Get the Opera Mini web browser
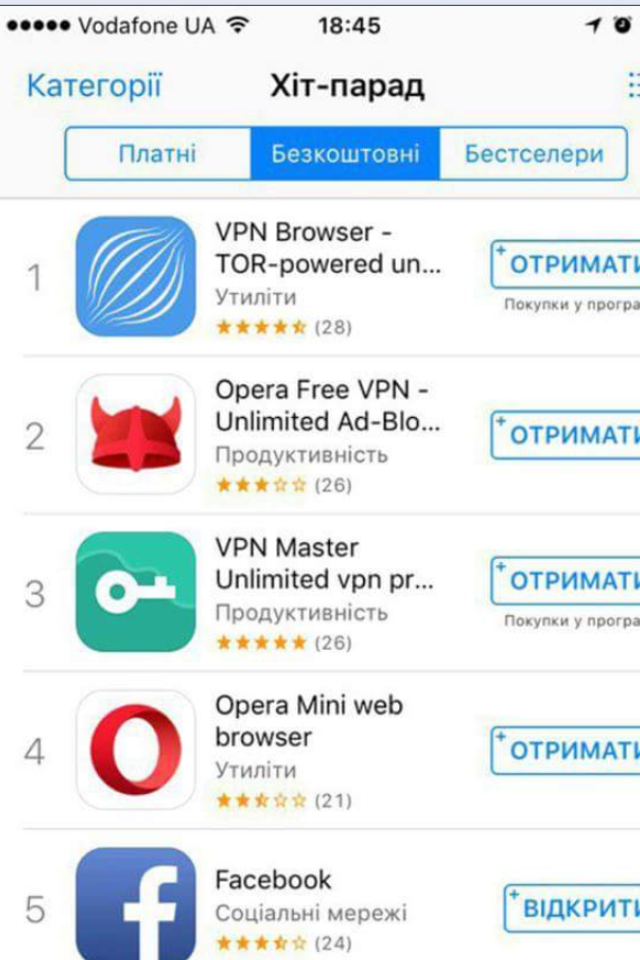This screenshot has width=640, height=960. [567, 751]
